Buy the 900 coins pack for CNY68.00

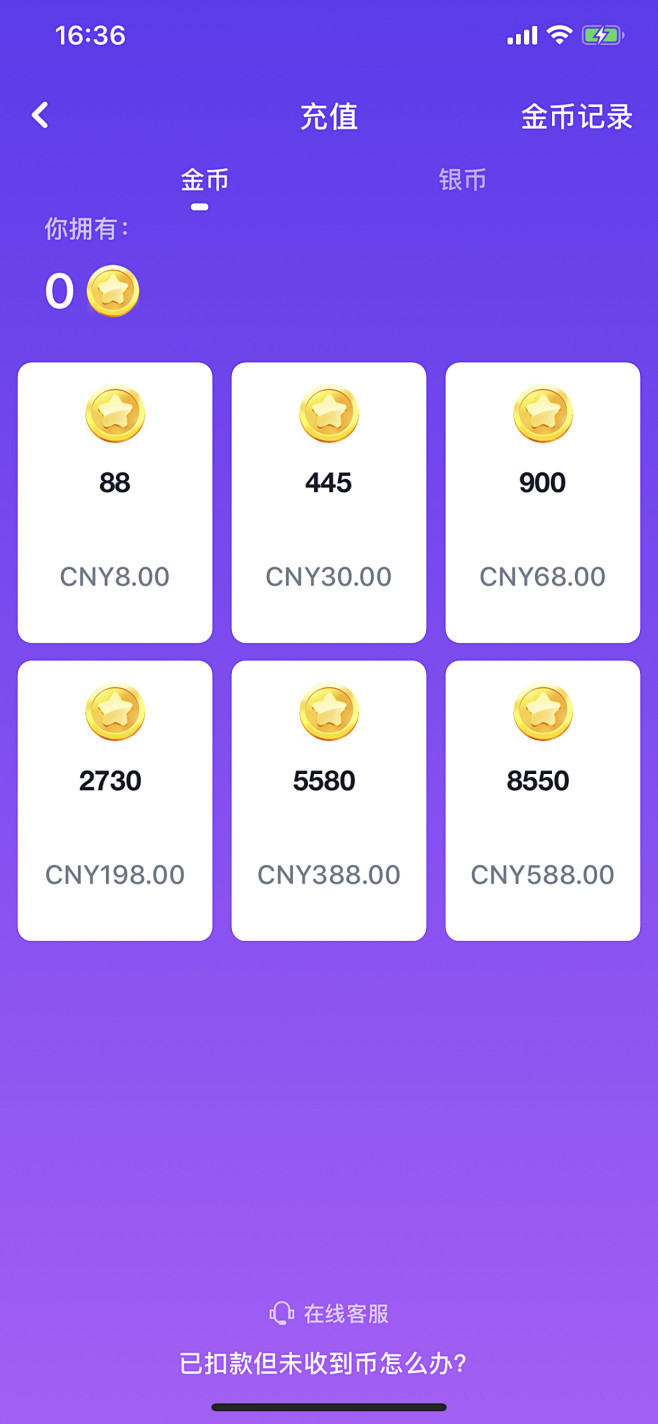click(543, 502)
